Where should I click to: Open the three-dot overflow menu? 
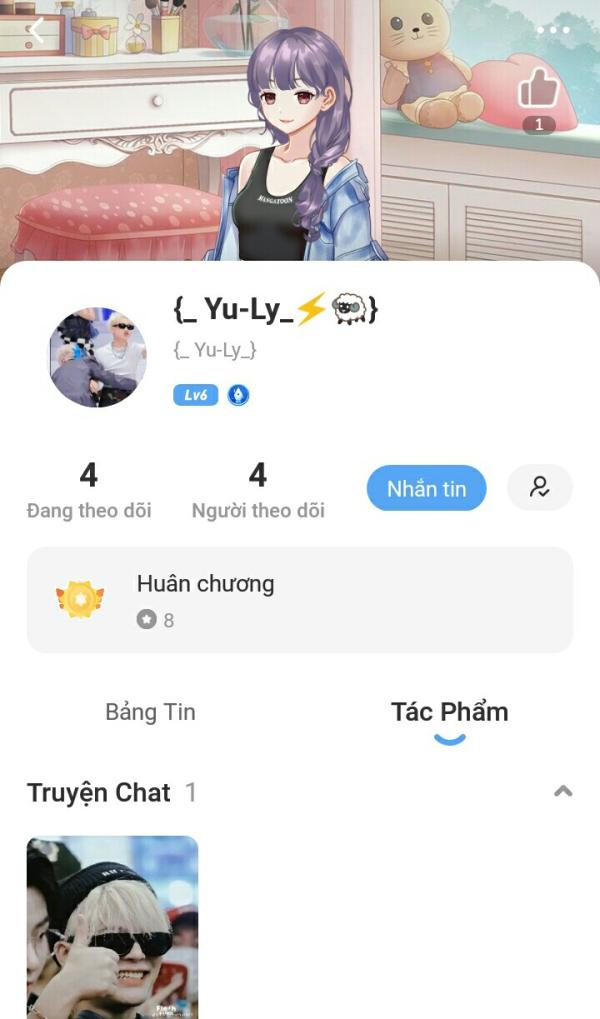point(553,30)
